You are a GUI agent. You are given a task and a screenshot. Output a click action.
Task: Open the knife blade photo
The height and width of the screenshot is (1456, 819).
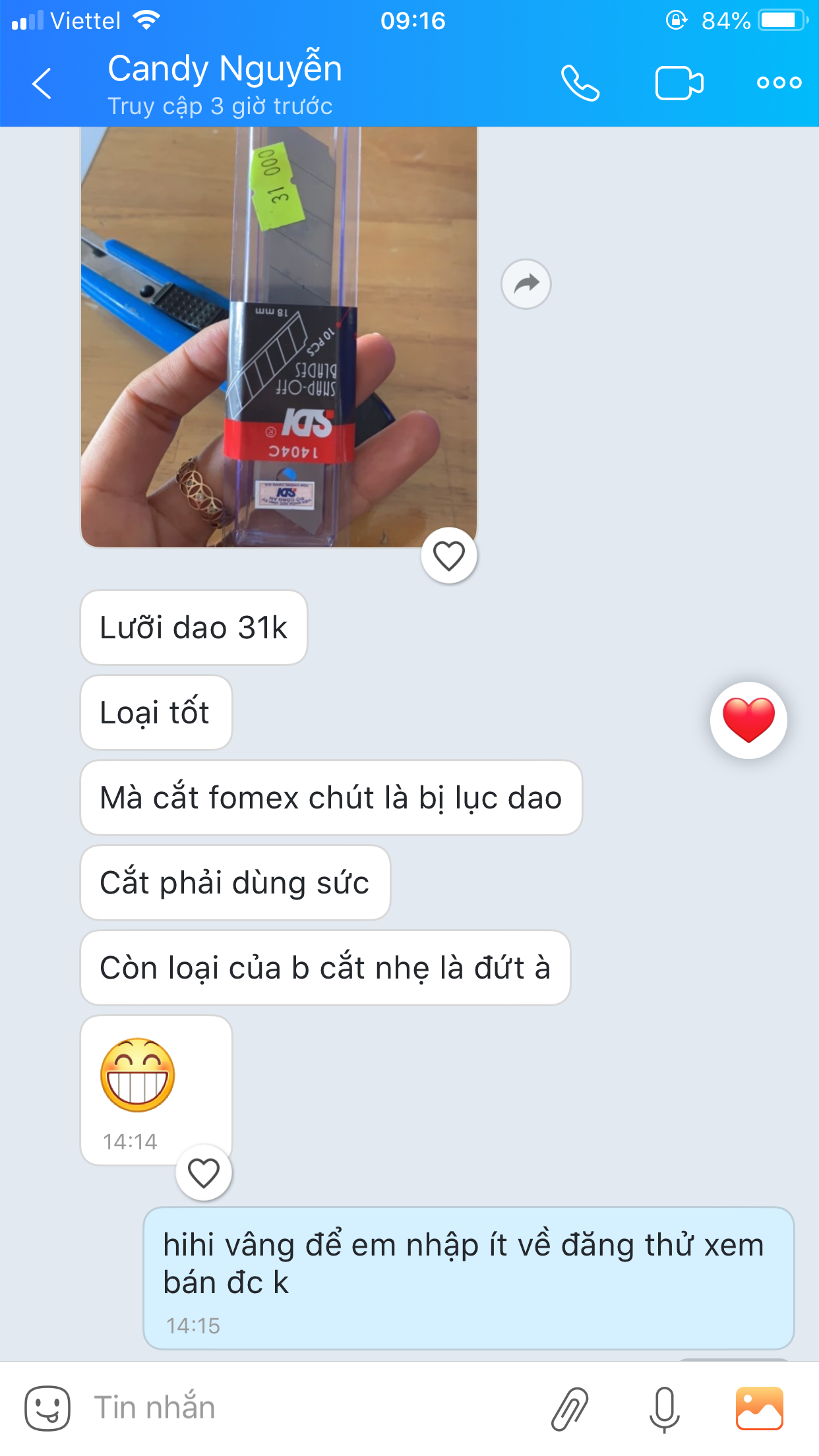pos(278,337)
